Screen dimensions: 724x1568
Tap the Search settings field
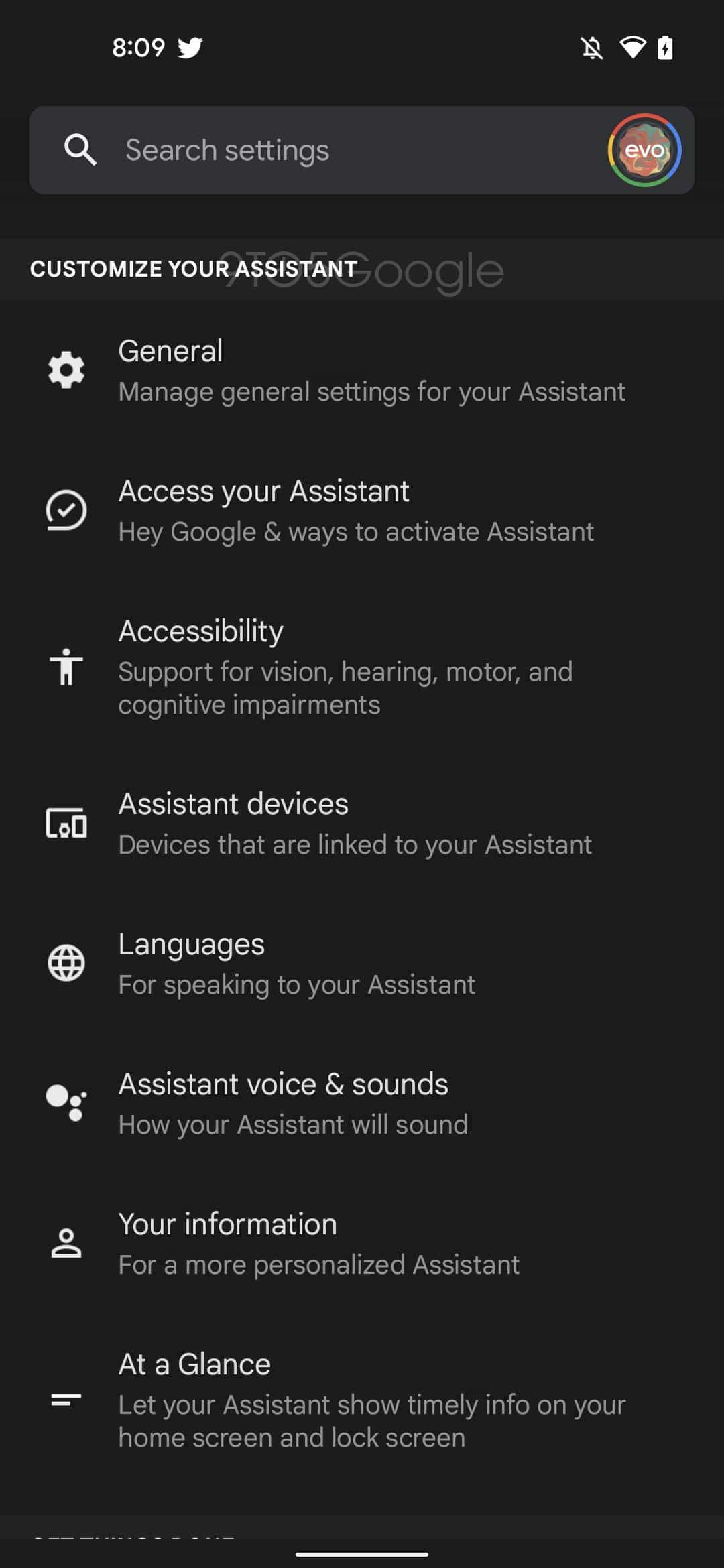click(x=302, y=150)
